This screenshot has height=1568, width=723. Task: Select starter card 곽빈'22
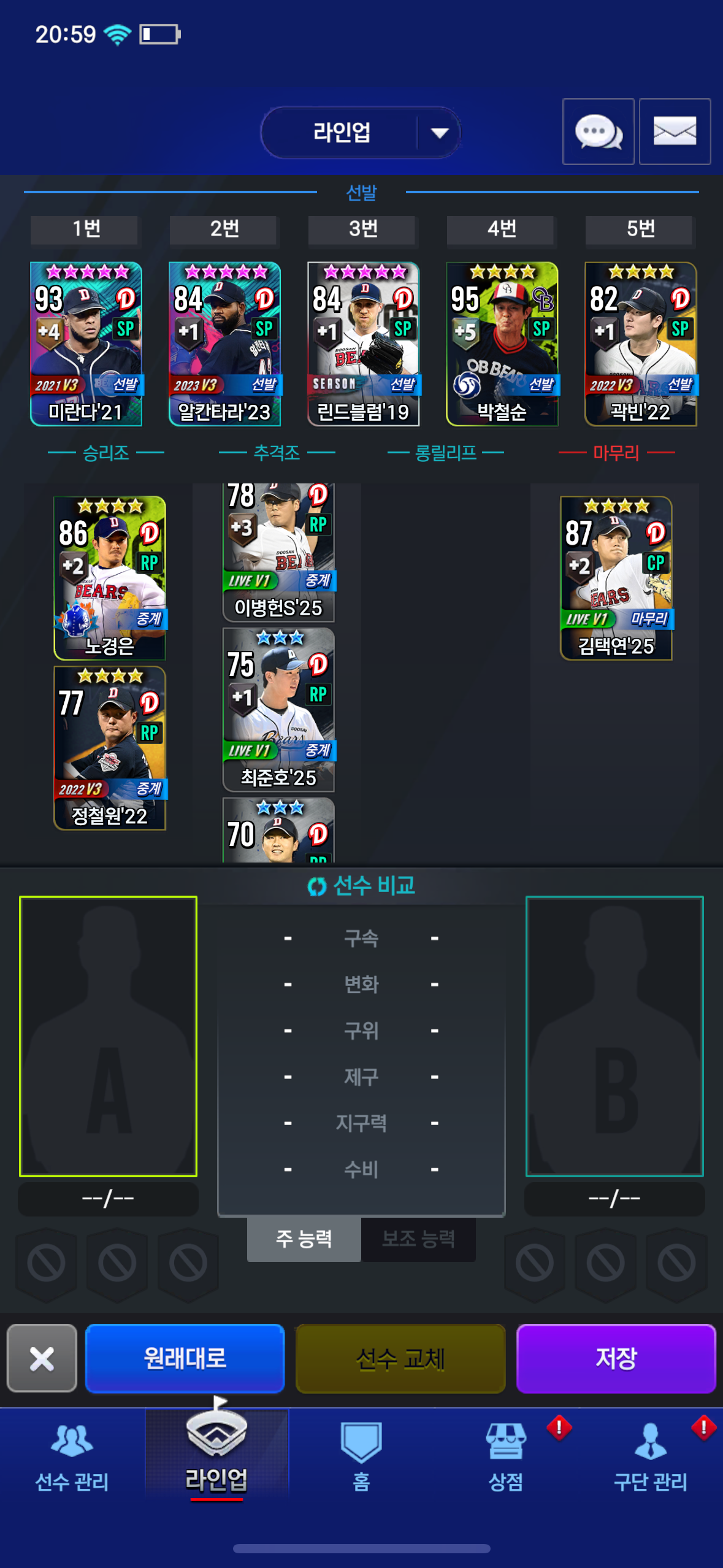click(x=640, y=344)
